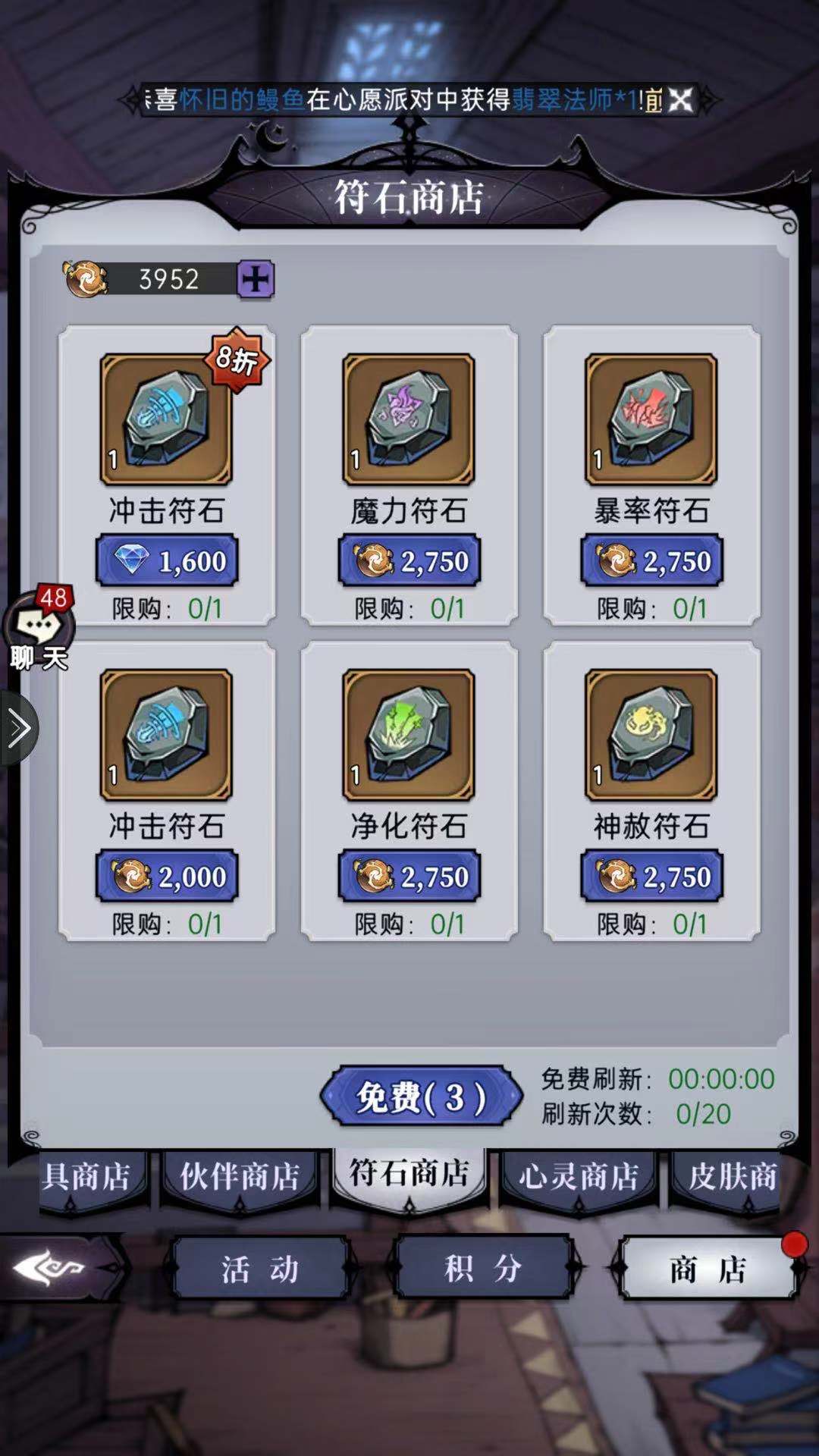Switch to 心灵商店 tab
Image resolution: width=819 pixels, height=1456 pixels.
pyautogui.click(x=578, y=1177)
